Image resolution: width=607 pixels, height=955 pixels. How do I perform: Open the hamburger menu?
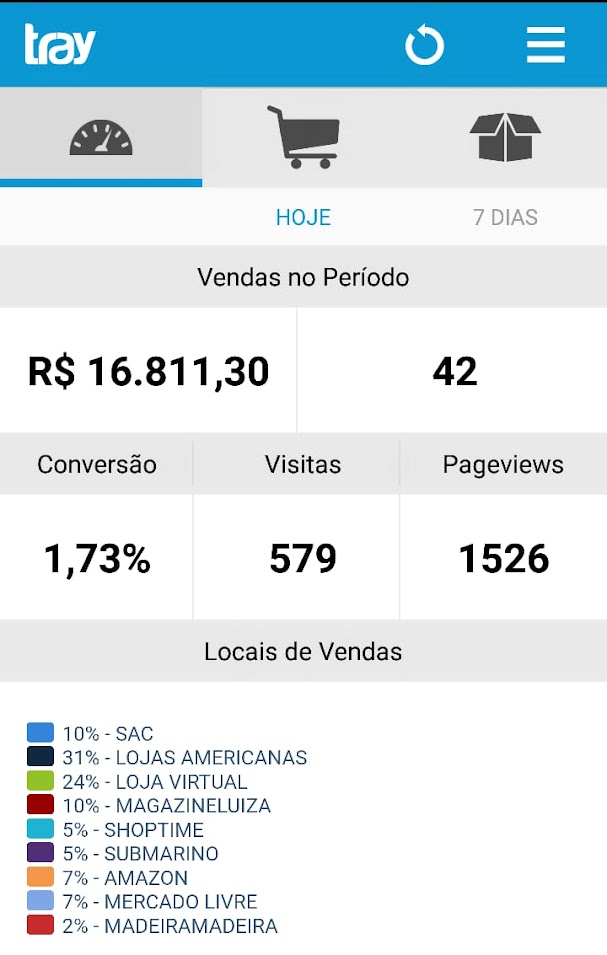546,45
